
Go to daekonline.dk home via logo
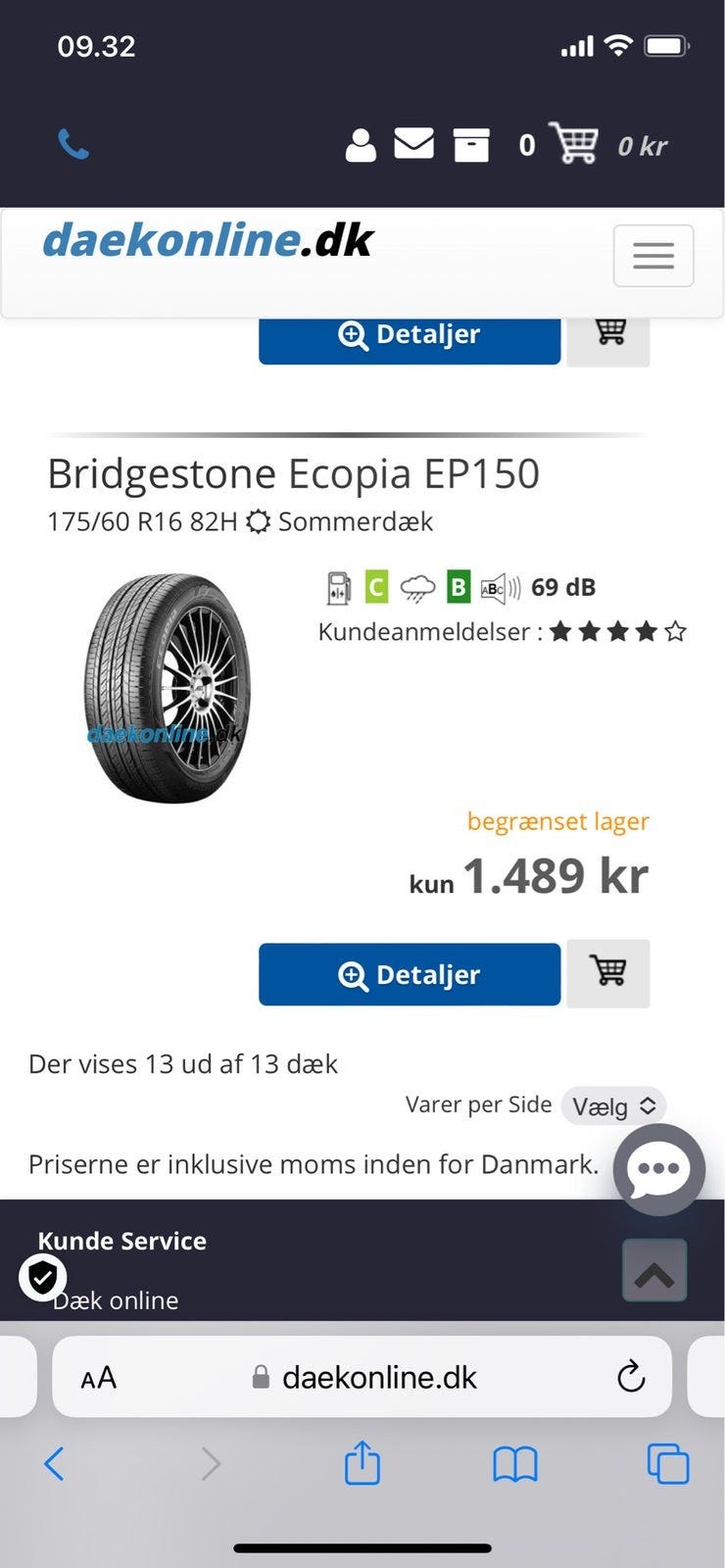208,240
